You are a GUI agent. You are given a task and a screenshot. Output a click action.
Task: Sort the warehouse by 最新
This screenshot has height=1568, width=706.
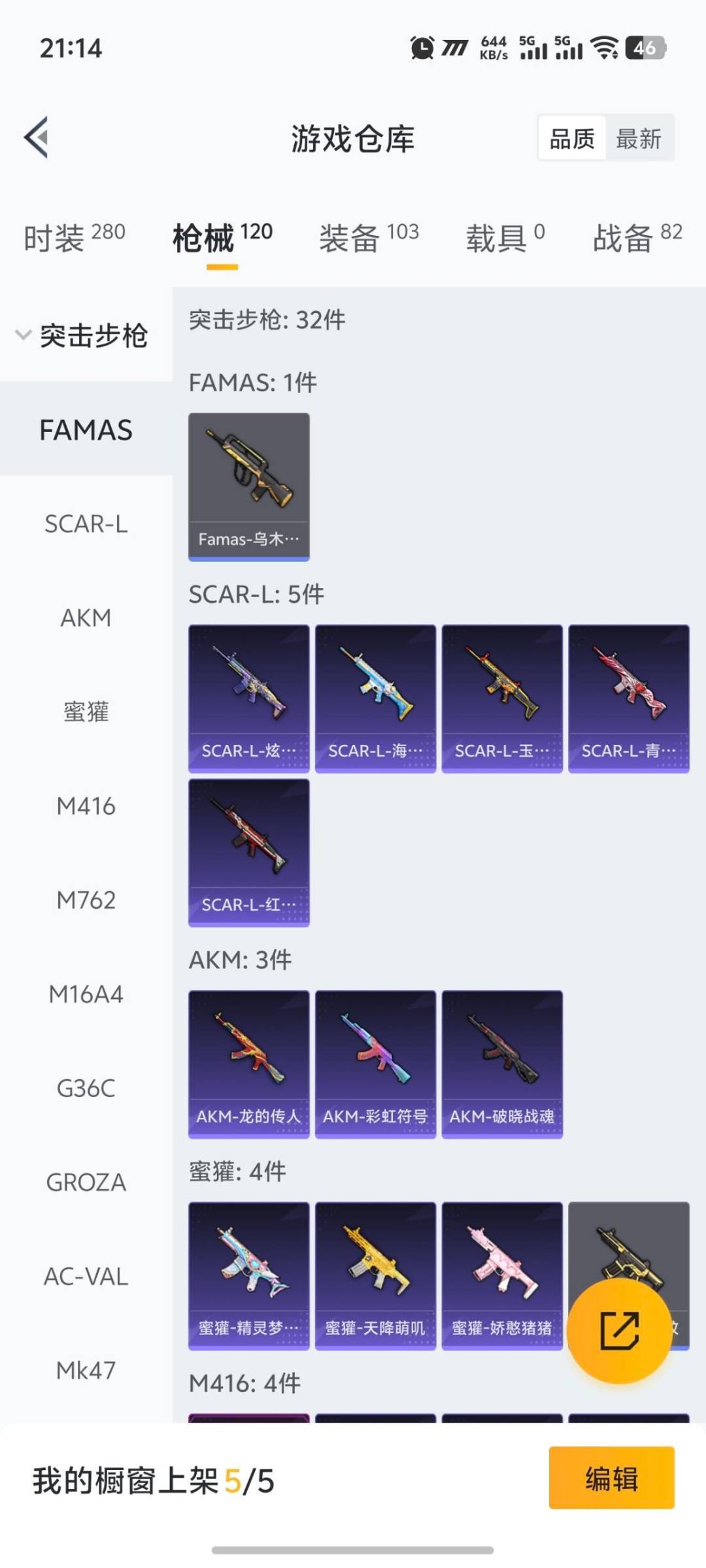638,139
